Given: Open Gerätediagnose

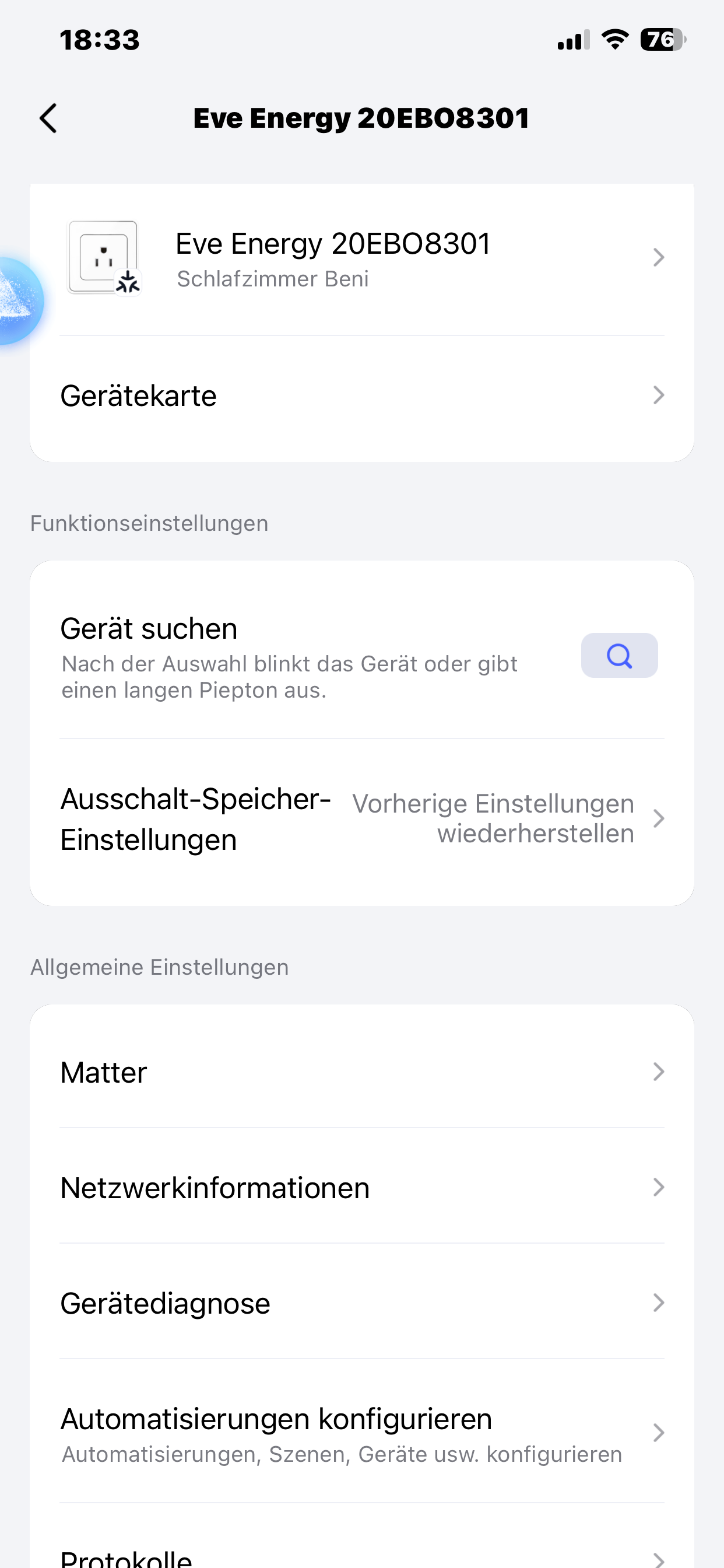Looking at the screenshot, I should point(361,1303).
